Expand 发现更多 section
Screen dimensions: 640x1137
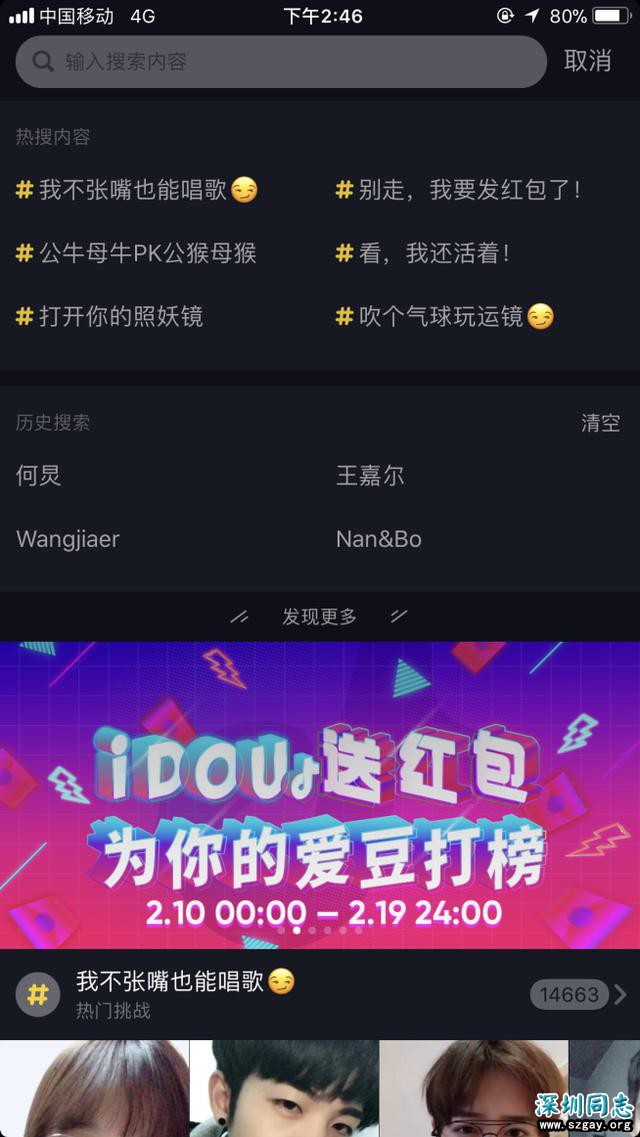[319, 617]
